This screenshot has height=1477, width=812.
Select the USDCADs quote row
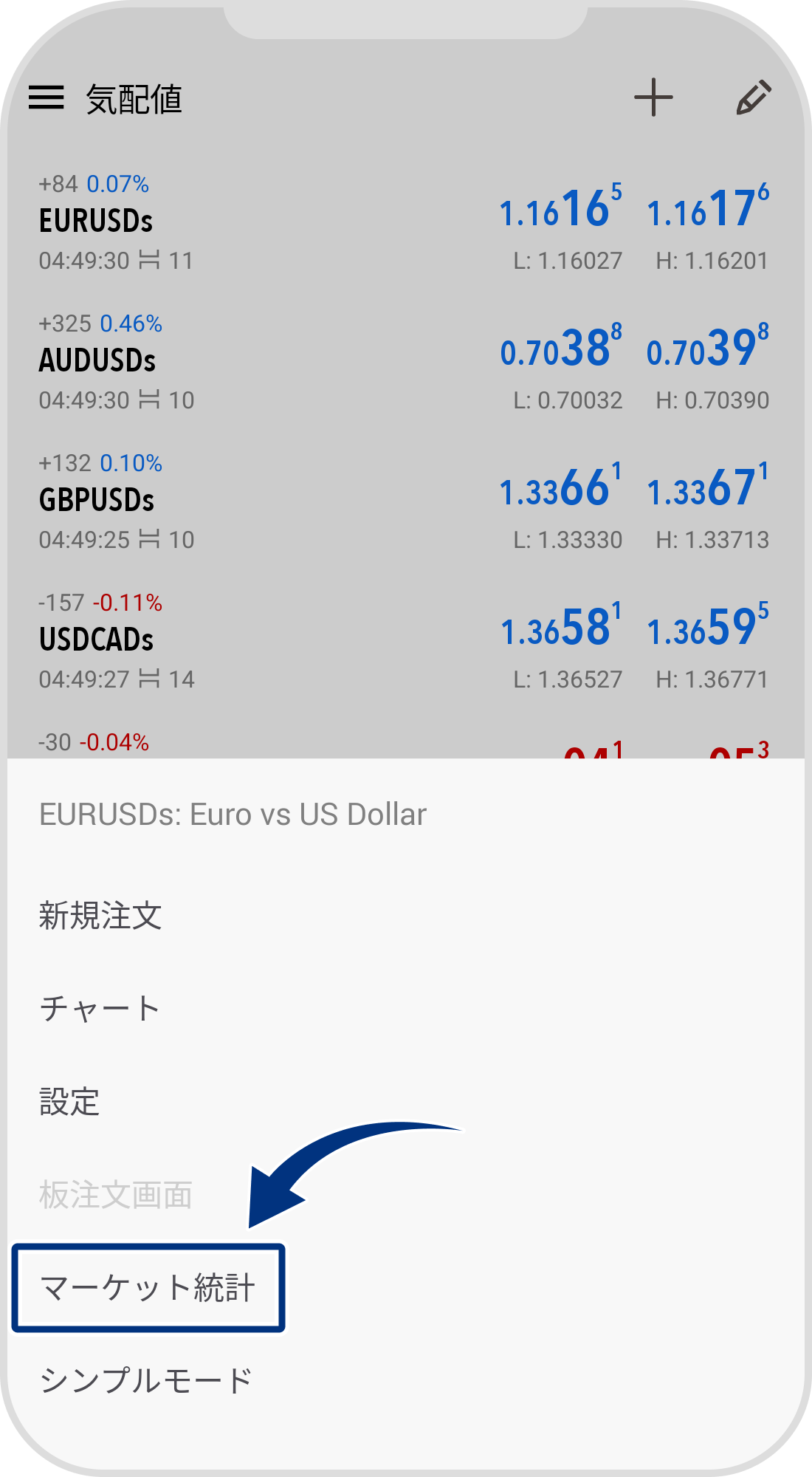(x=406, y=642)
